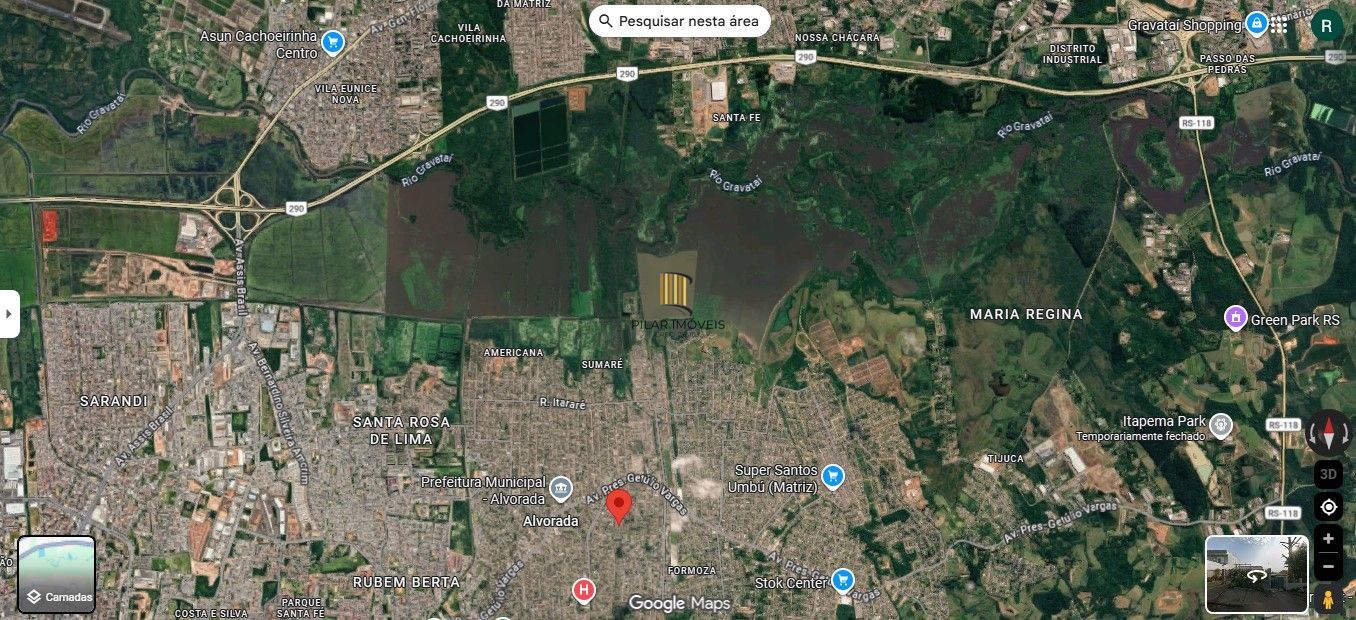Viewport: 1356px width, 620px height.
Task: Select the Green Park RS marker
Action: coord(1236,319)
